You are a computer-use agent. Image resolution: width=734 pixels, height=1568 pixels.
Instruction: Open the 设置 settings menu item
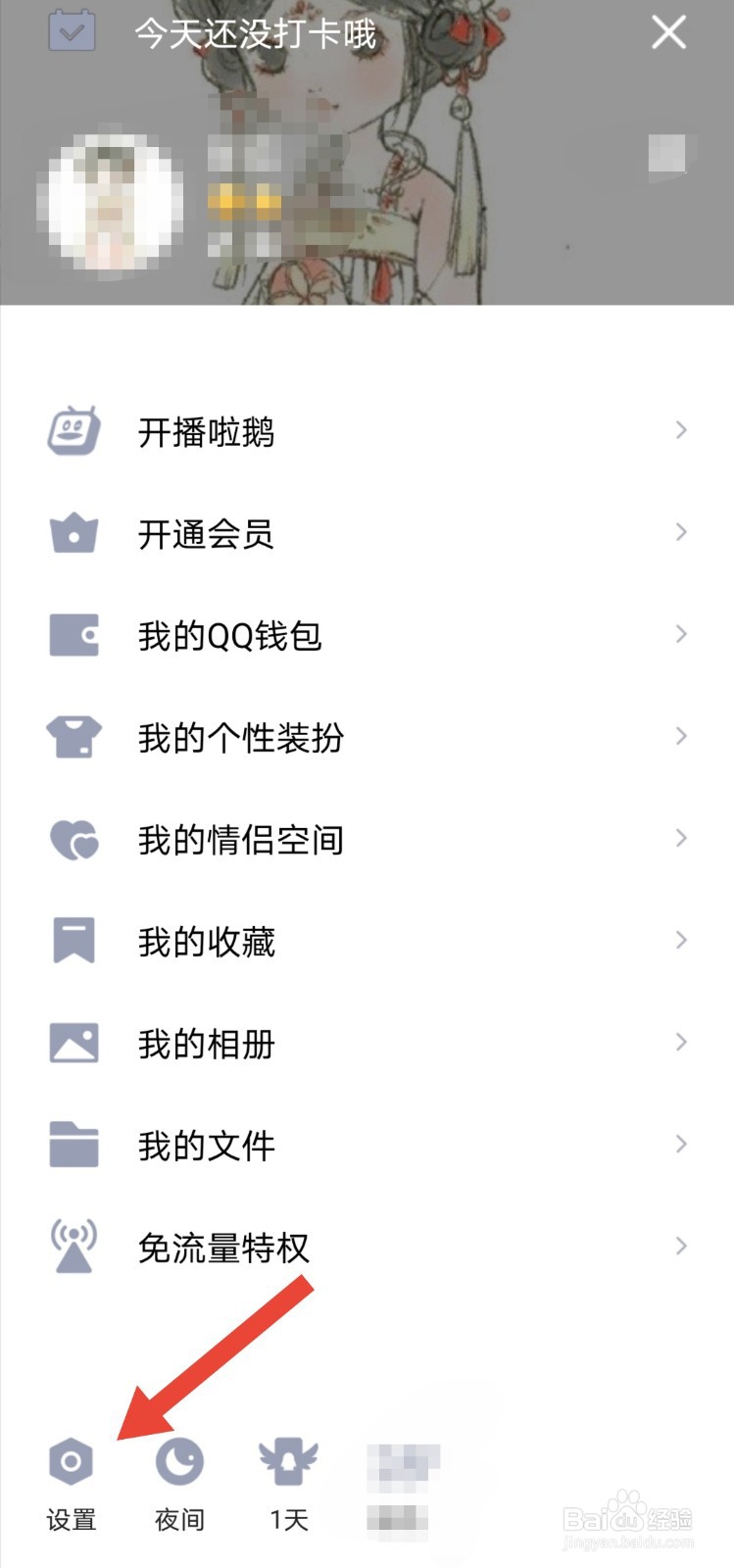(x=72, y=1485)
